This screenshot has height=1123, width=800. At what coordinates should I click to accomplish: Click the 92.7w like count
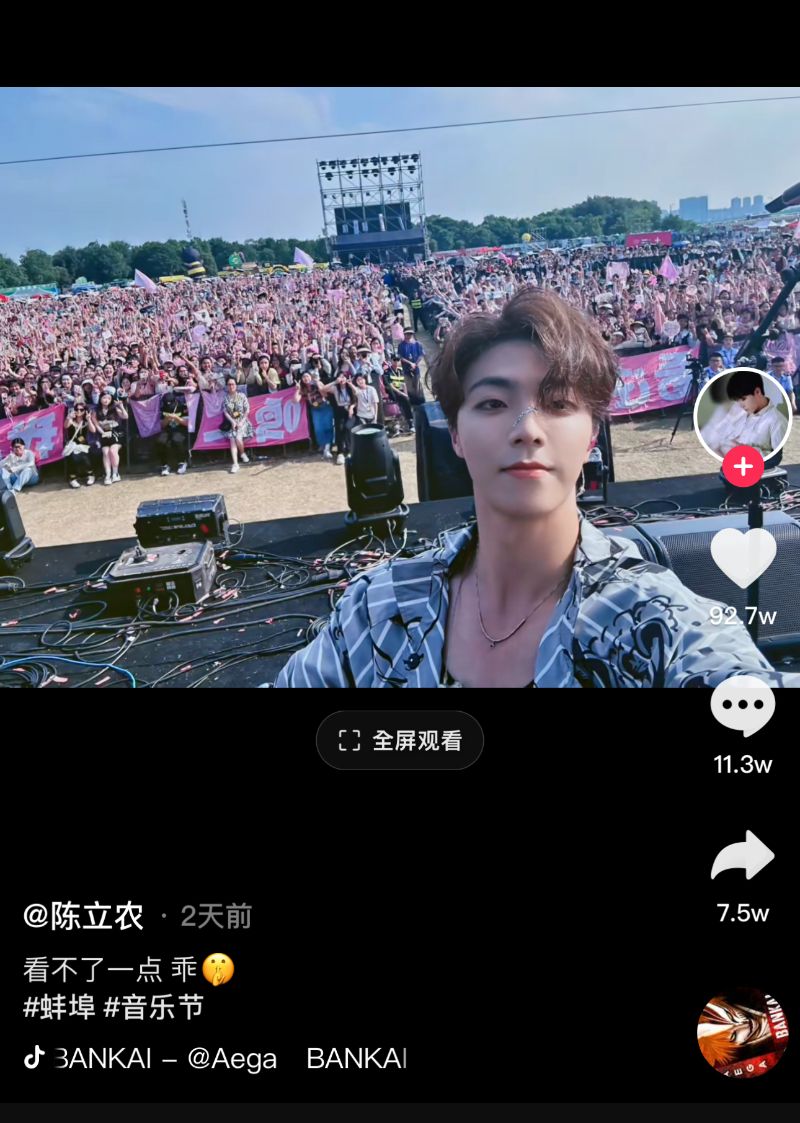click(742, 617)
